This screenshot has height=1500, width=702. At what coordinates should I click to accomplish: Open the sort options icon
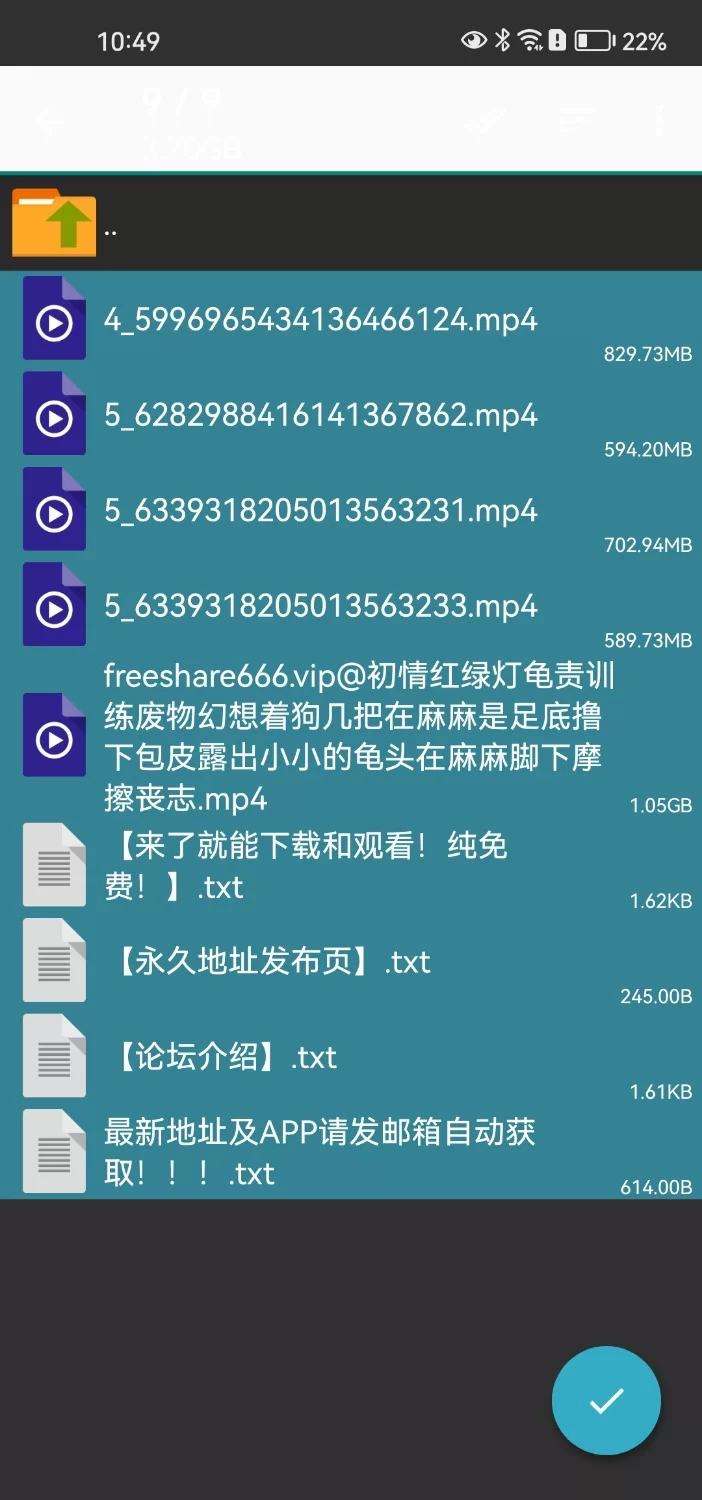pyautogui.click(x=576, y=121)
